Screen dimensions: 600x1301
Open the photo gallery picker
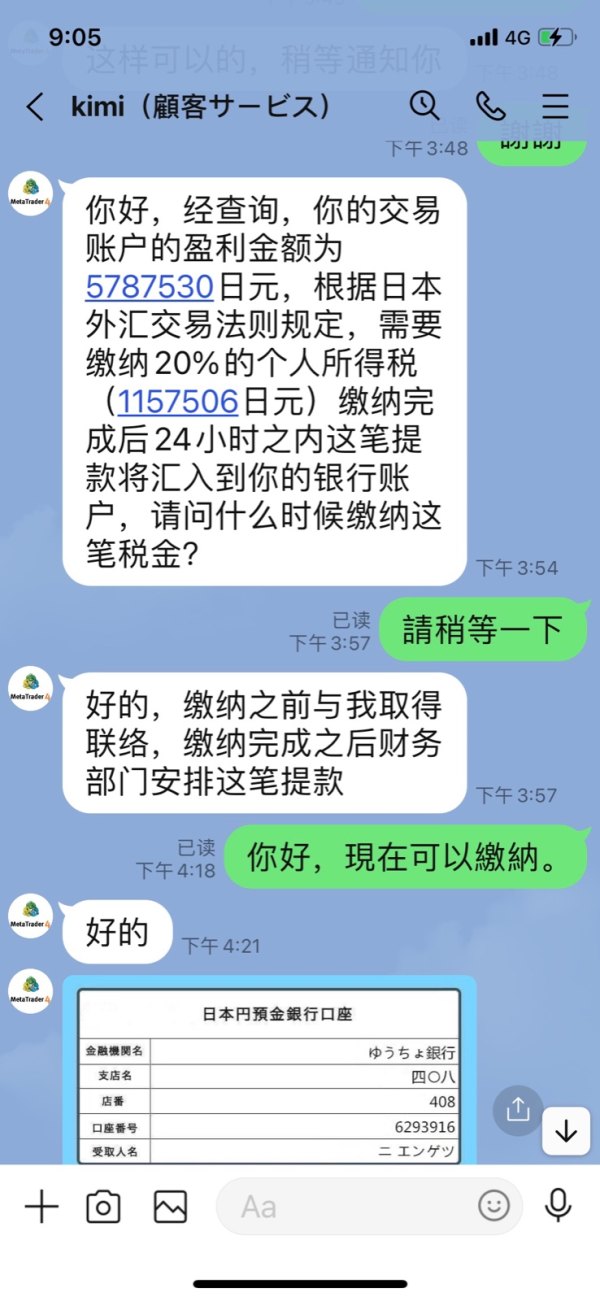pyautogui.click(x=170, y=1207)
